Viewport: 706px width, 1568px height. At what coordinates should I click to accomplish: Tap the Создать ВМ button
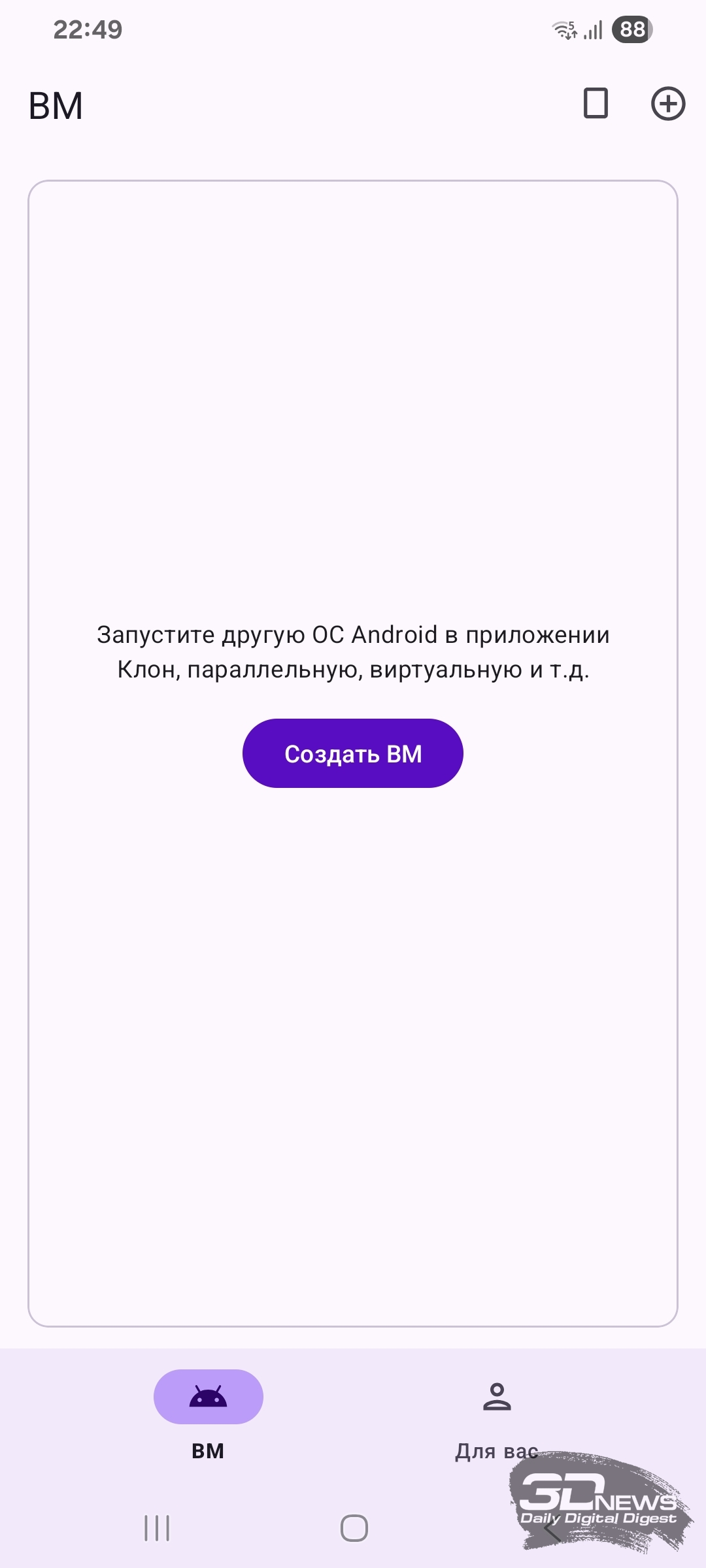coord(352,753)
